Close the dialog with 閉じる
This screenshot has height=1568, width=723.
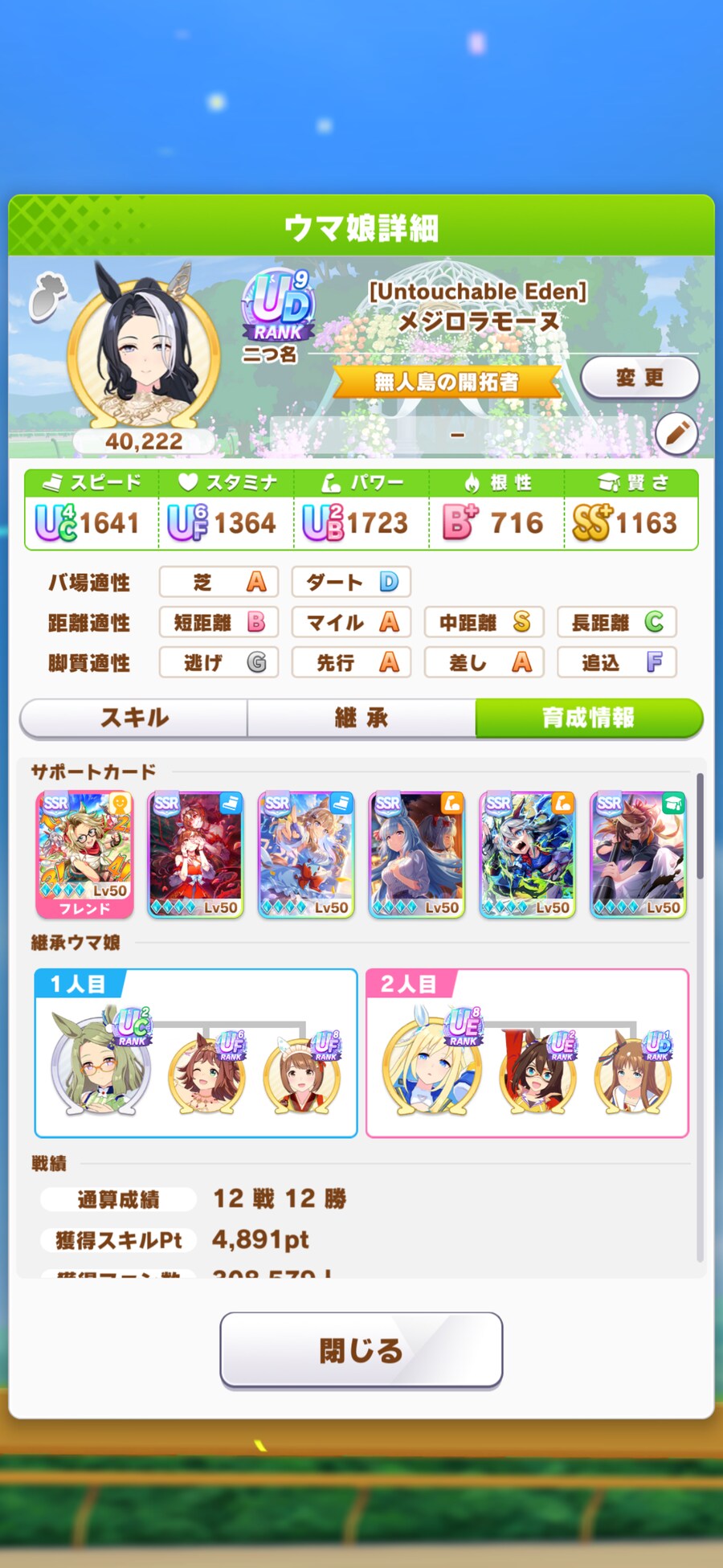click(361, 1350)
